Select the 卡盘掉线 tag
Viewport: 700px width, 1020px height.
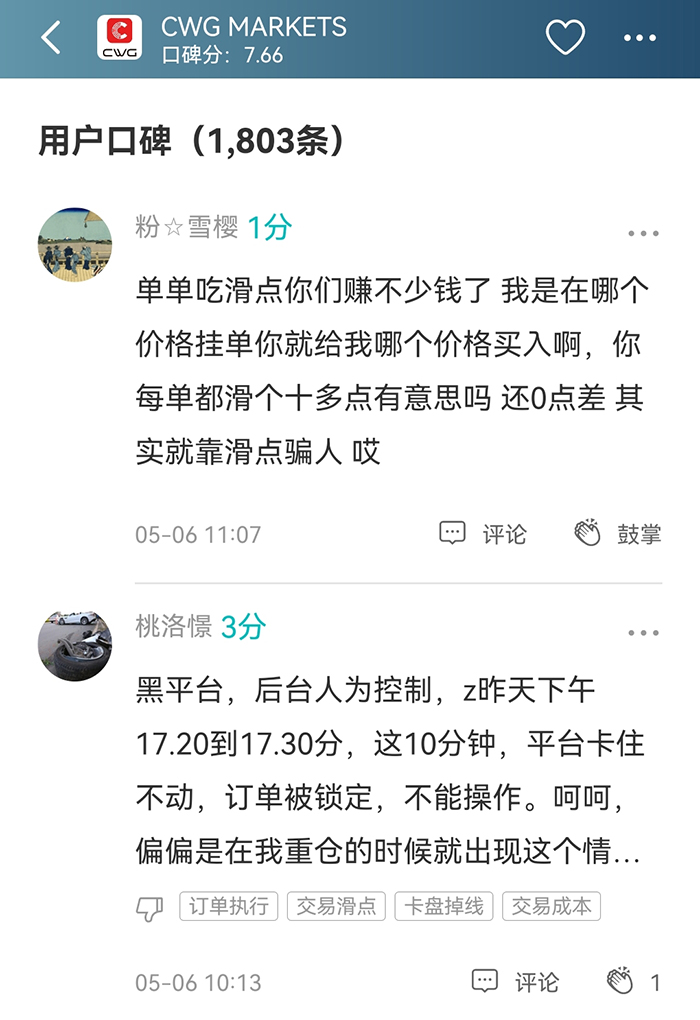coord(444,907)
